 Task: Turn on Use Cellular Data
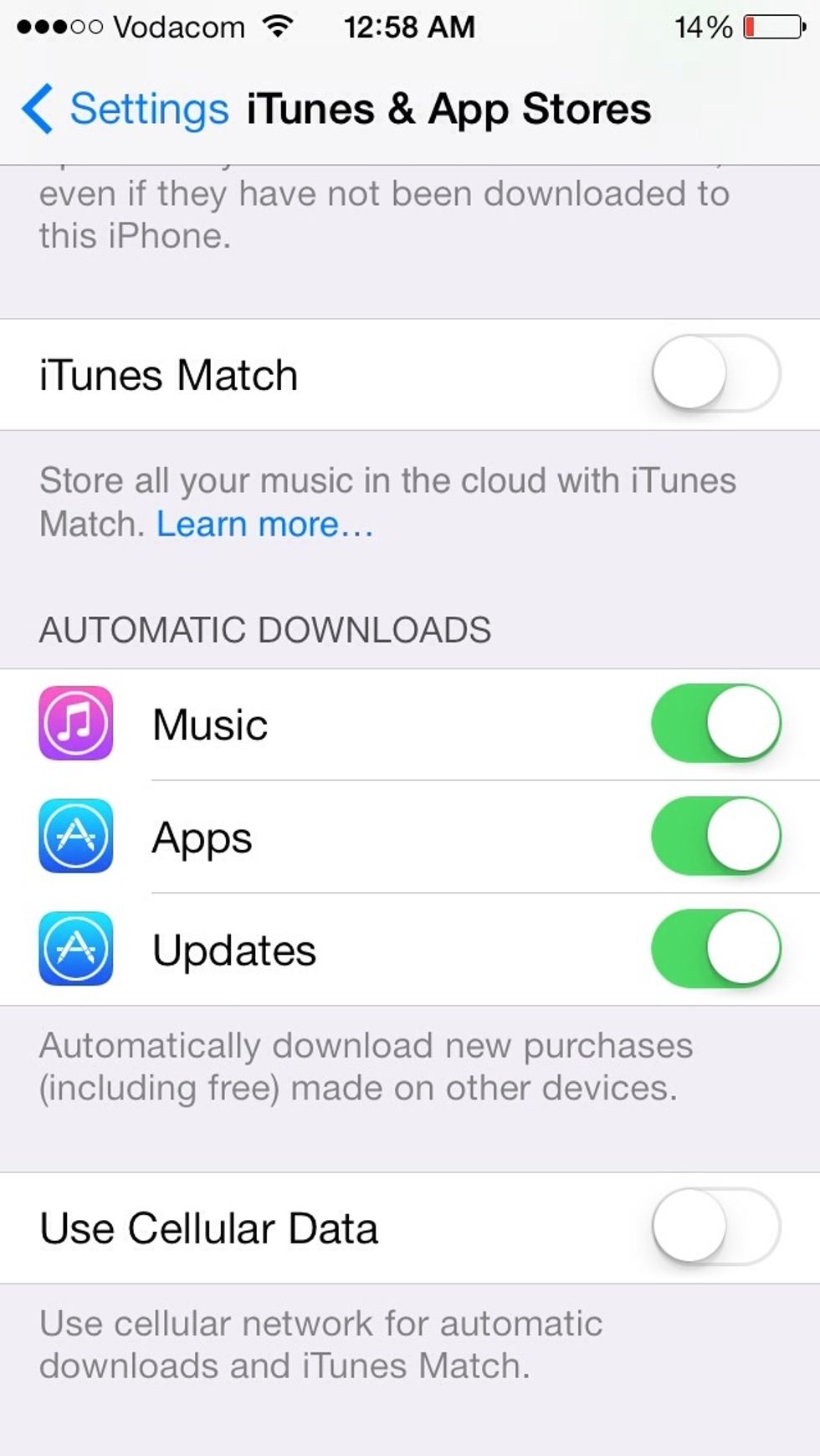pyautogui.click(x=715, y=1227)
